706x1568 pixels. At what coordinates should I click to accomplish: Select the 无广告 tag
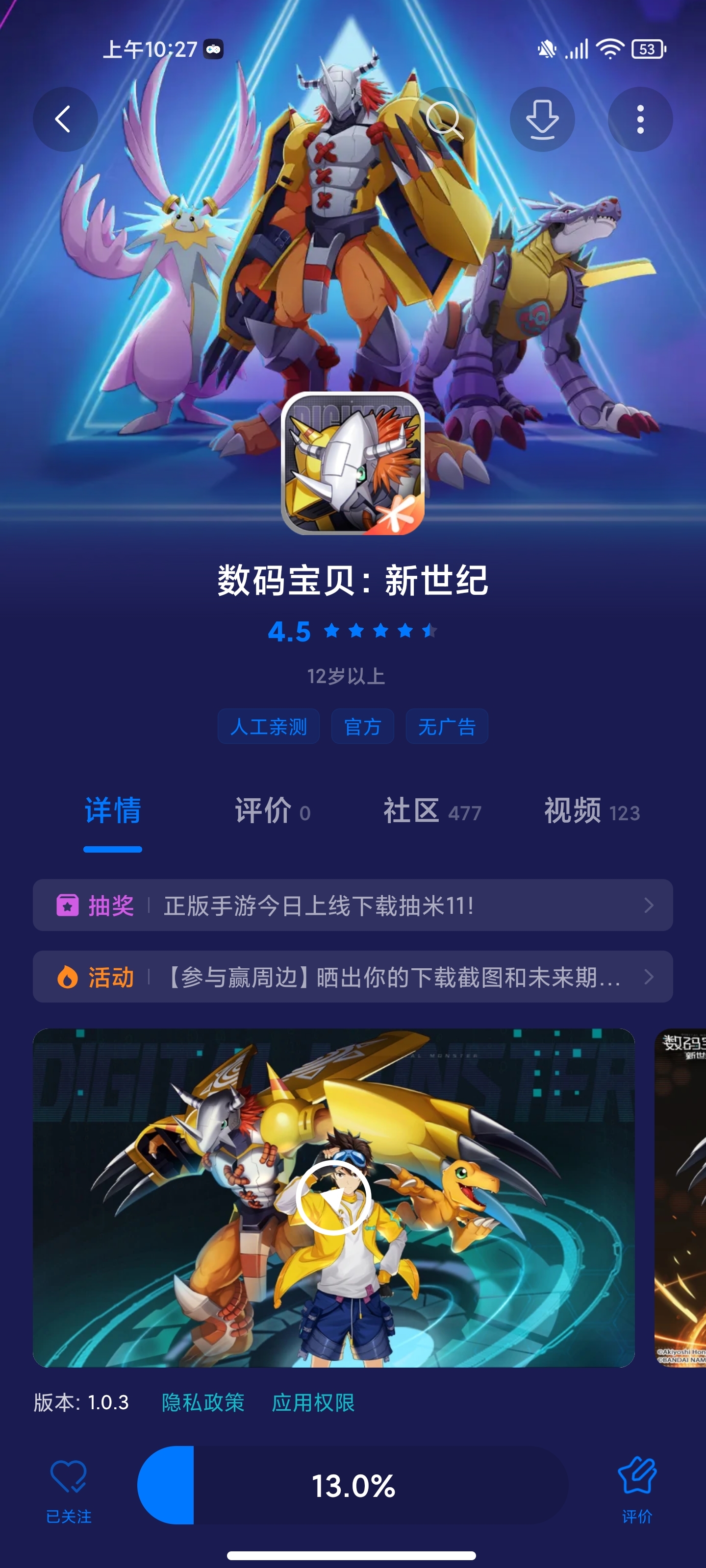click(447, 726)
